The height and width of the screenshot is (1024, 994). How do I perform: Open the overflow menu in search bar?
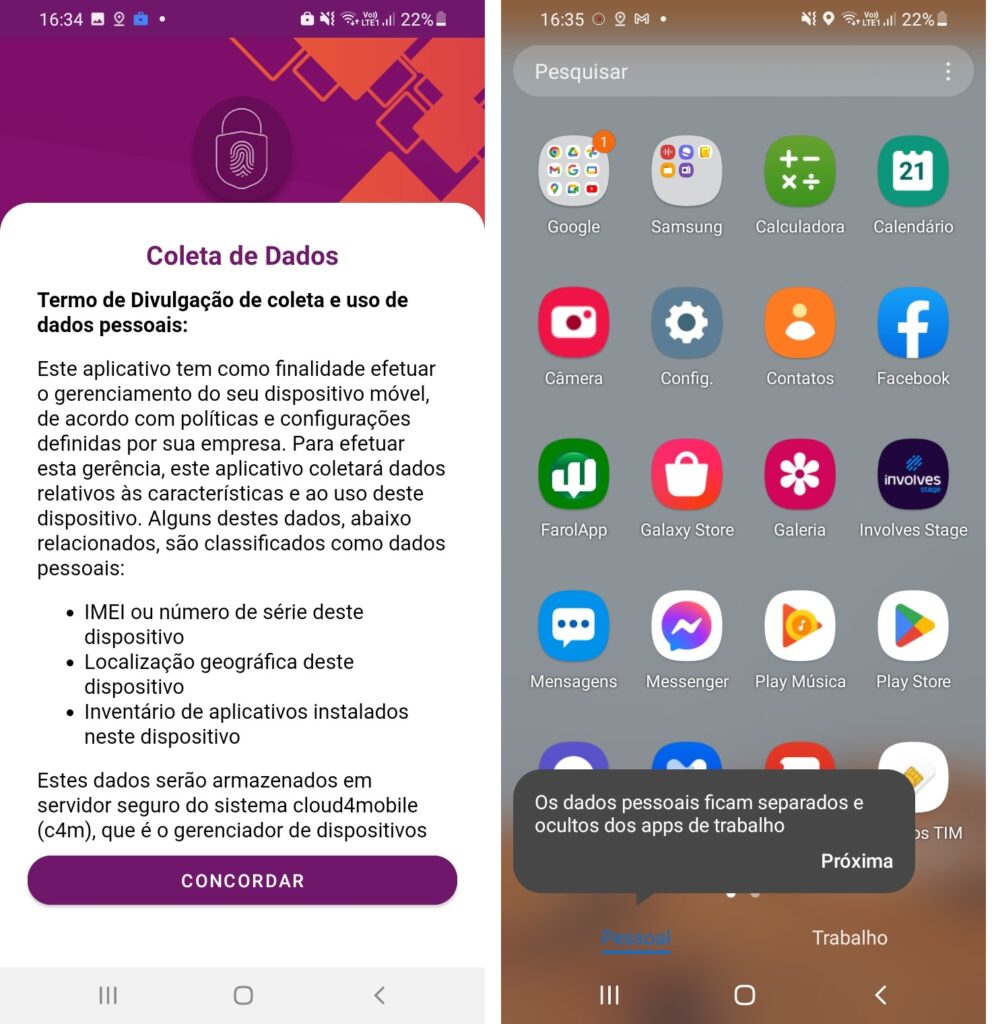(947, 72)
